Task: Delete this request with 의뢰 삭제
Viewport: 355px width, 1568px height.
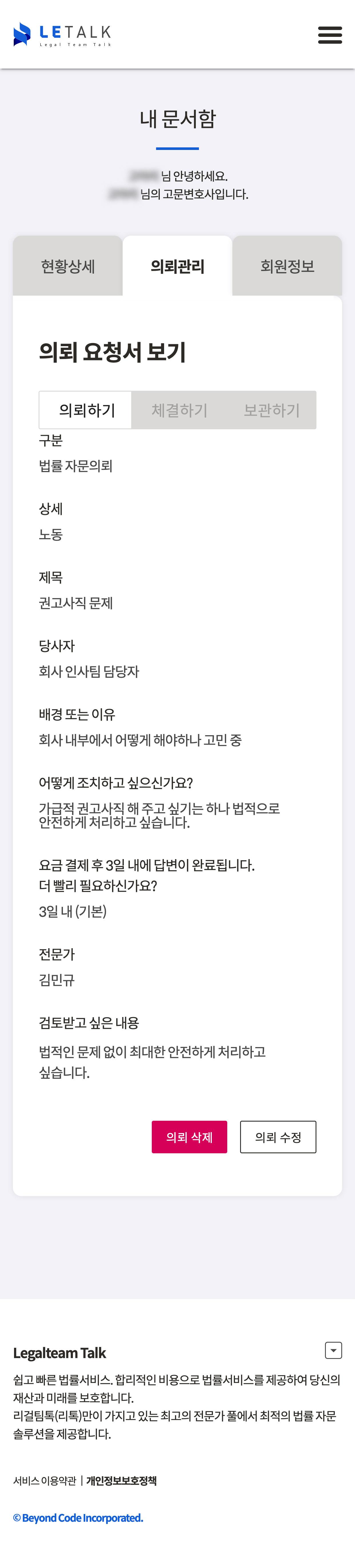Action: click(190, 1136)
